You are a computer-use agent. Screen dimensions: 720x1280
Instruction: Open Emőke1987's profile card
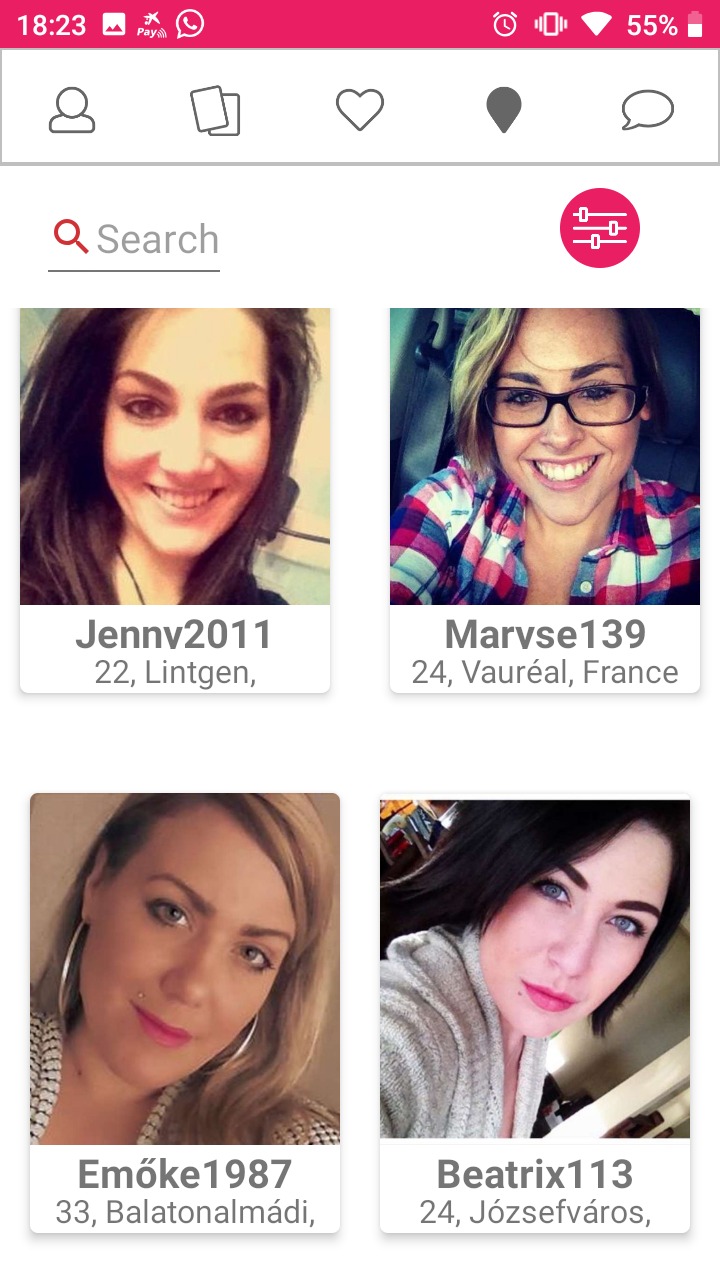pyautogui.click(x=185, y=1013)
